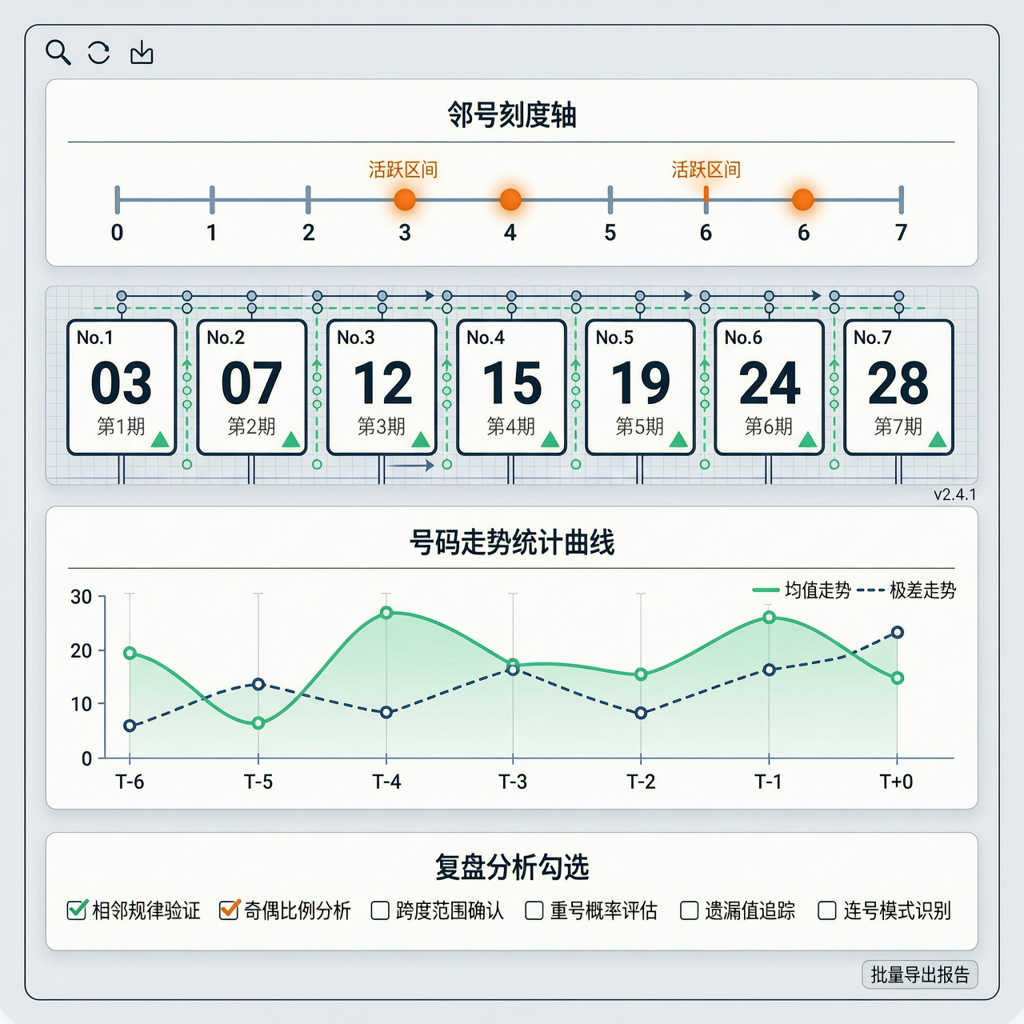The height and width of the screenshot is (1024, 1024).
Task: Uncheck 奇偶比例分析 checkbox
Action: click(x=229, y=909)
